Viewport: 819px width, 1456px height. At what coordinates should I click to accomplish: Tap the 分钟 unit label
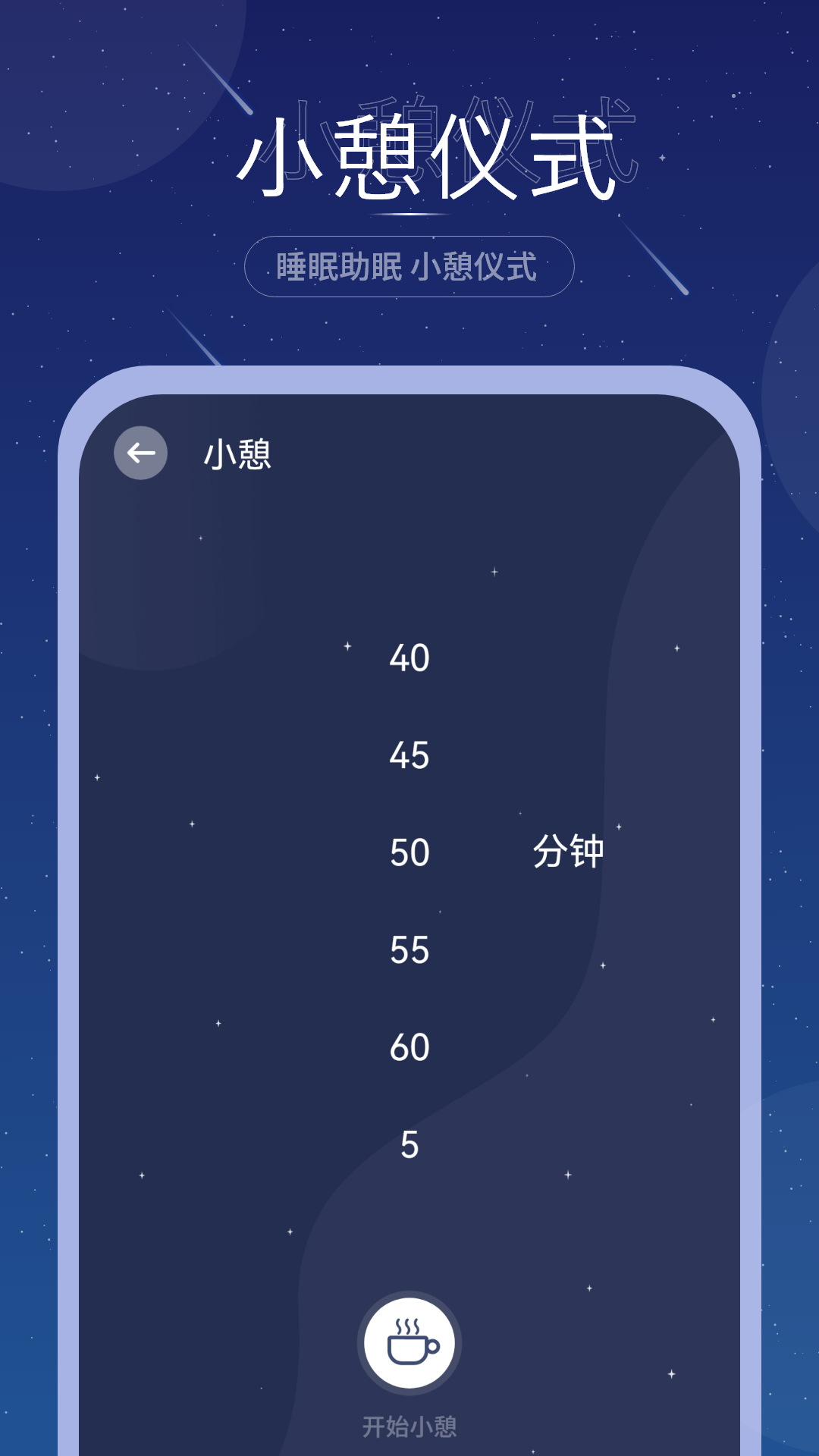click(x=570, y=853)
